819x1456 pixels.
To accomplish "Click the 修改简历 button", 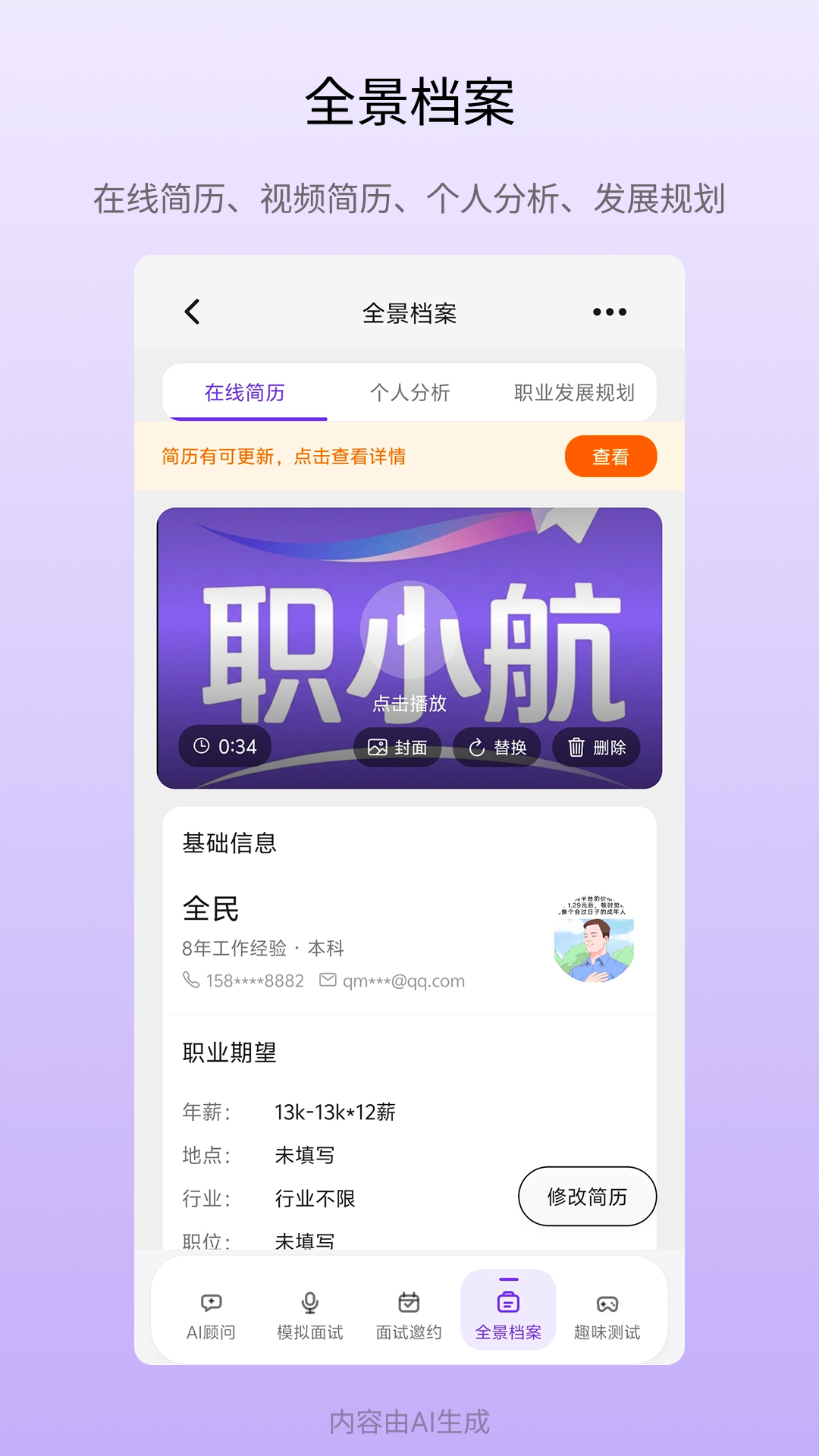I will [587, 1196].
